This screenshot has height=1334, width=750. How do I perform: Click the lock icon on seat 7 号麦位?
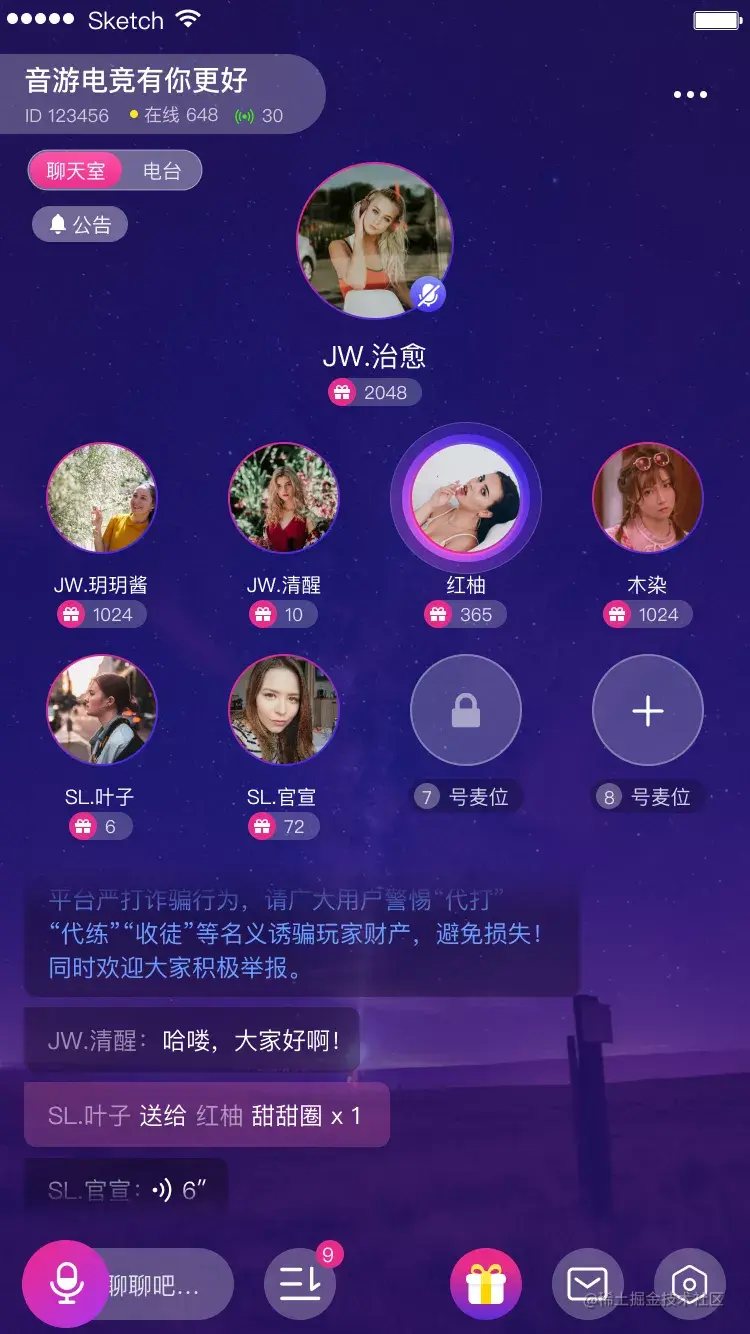tap(466, 710)
